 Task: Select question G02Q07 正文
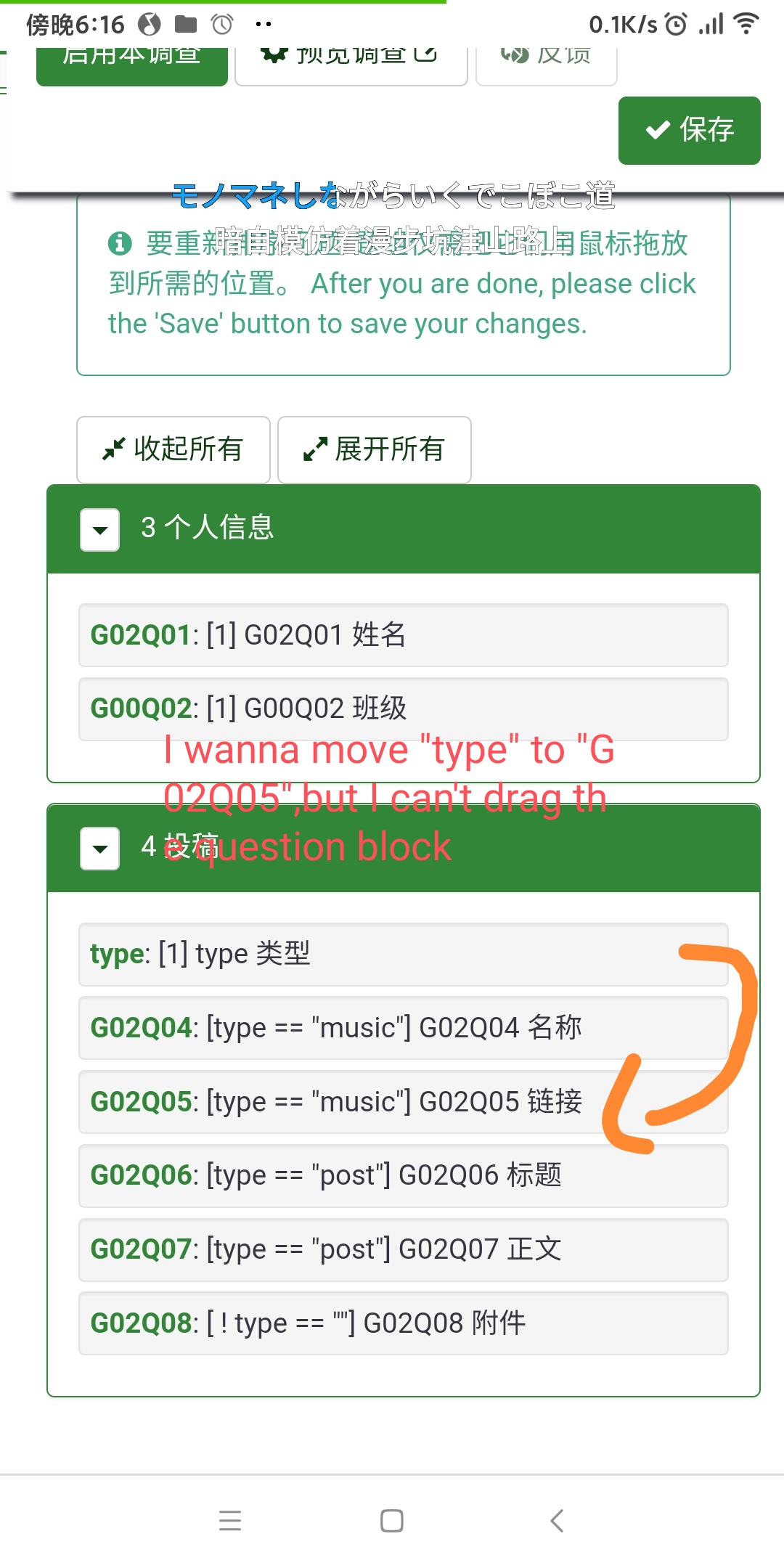[403, 1249]
